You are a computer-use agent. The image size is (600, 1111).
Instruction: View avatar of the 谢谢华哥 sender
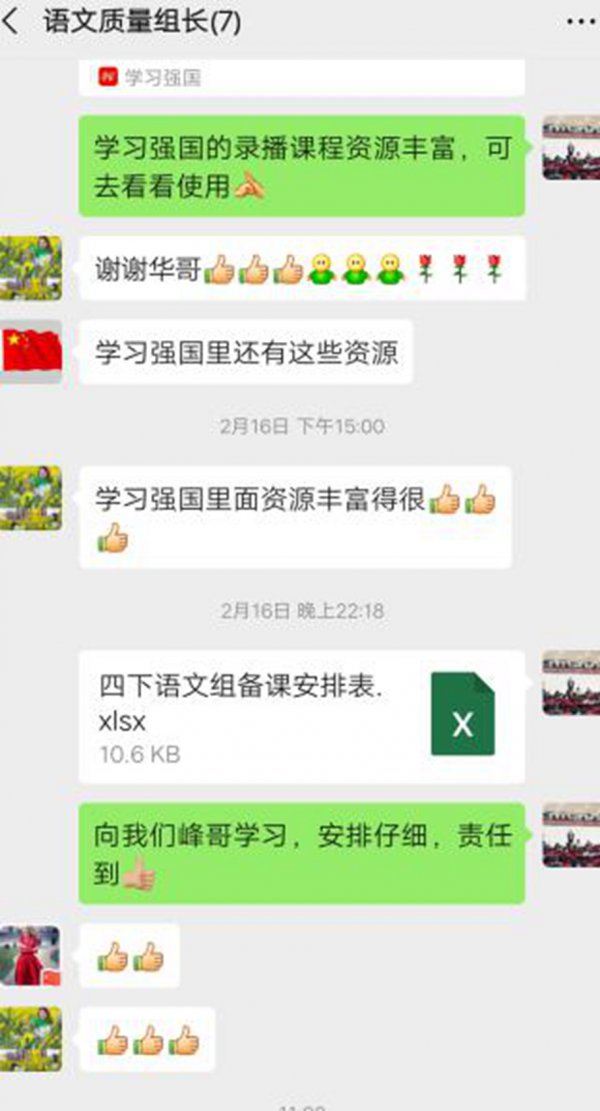[31, 268]
